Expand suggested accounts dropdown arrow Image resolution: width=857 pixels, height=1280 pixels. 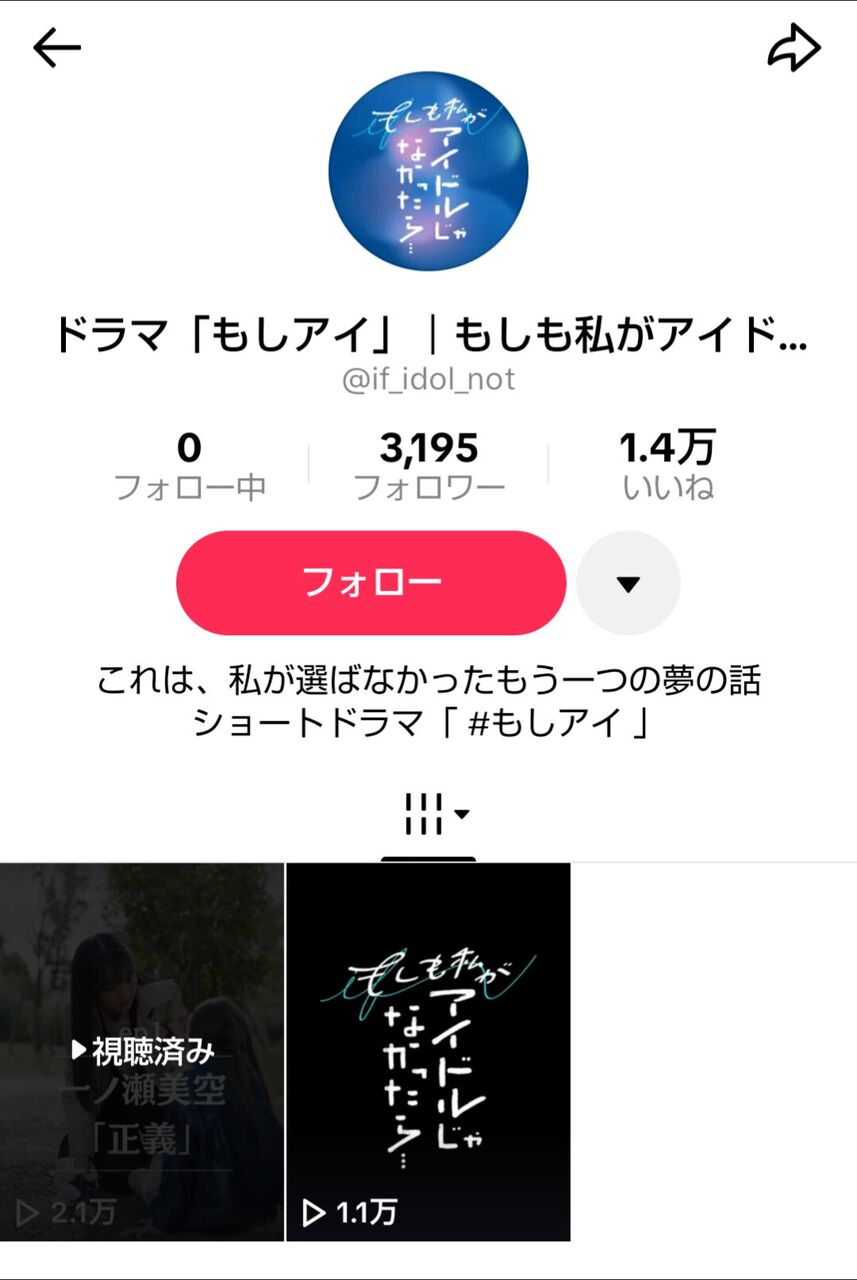[x=628, y=584]
